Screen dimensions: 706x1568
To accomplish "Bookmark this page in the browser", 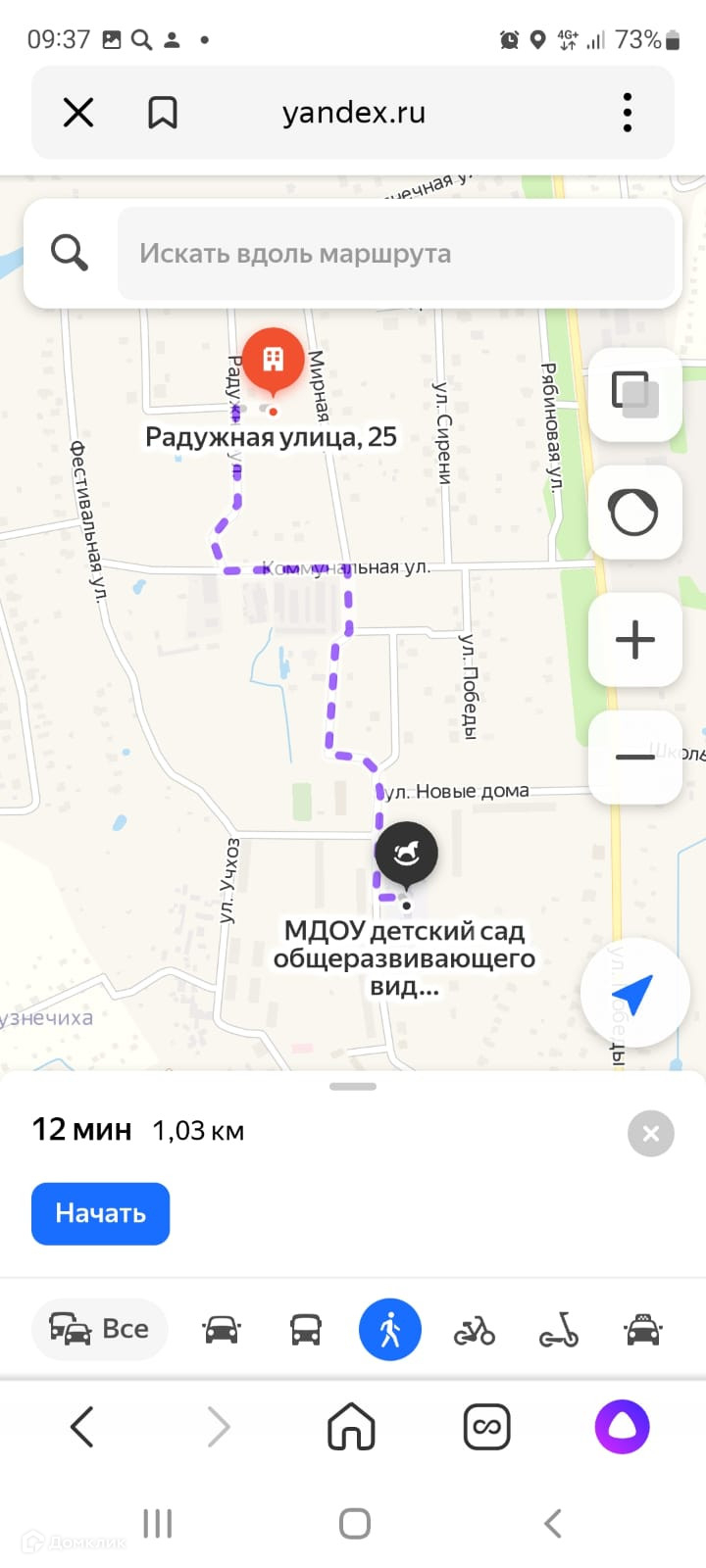I will [162, 113].
